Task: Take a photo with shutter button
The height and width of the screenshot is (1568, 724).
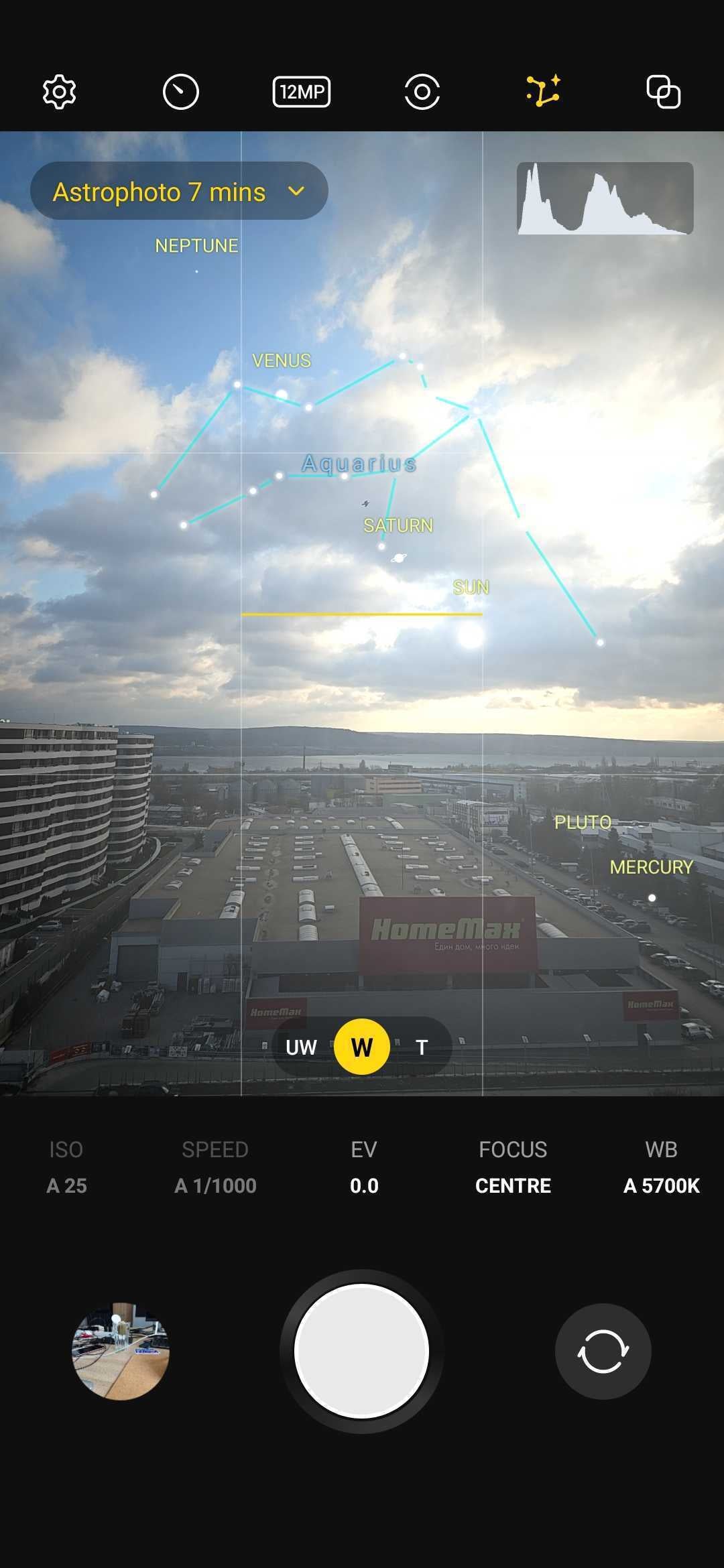Action: [362, 1351]
